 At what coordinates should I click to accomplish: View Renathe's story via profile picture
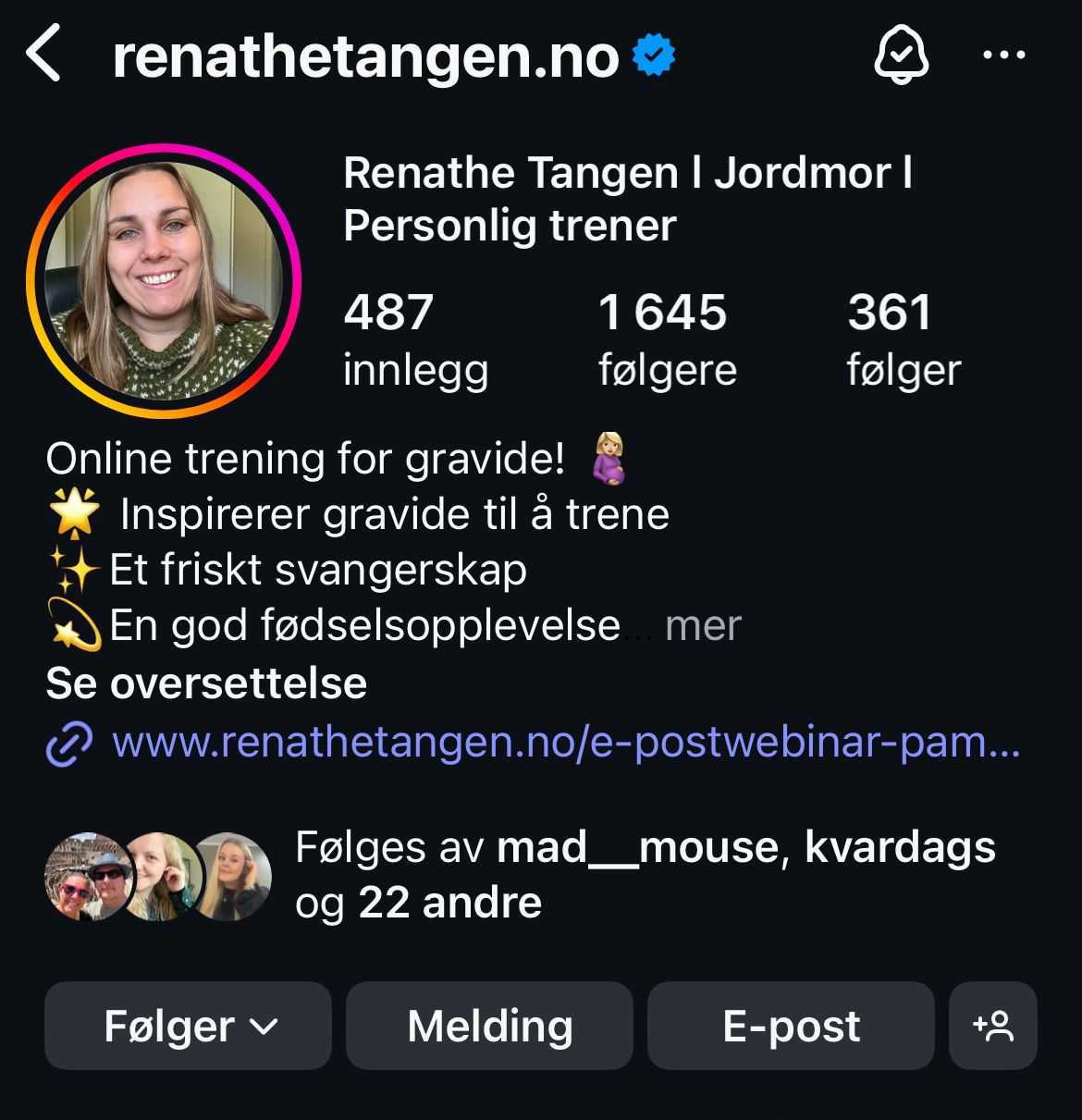(164, 280)
